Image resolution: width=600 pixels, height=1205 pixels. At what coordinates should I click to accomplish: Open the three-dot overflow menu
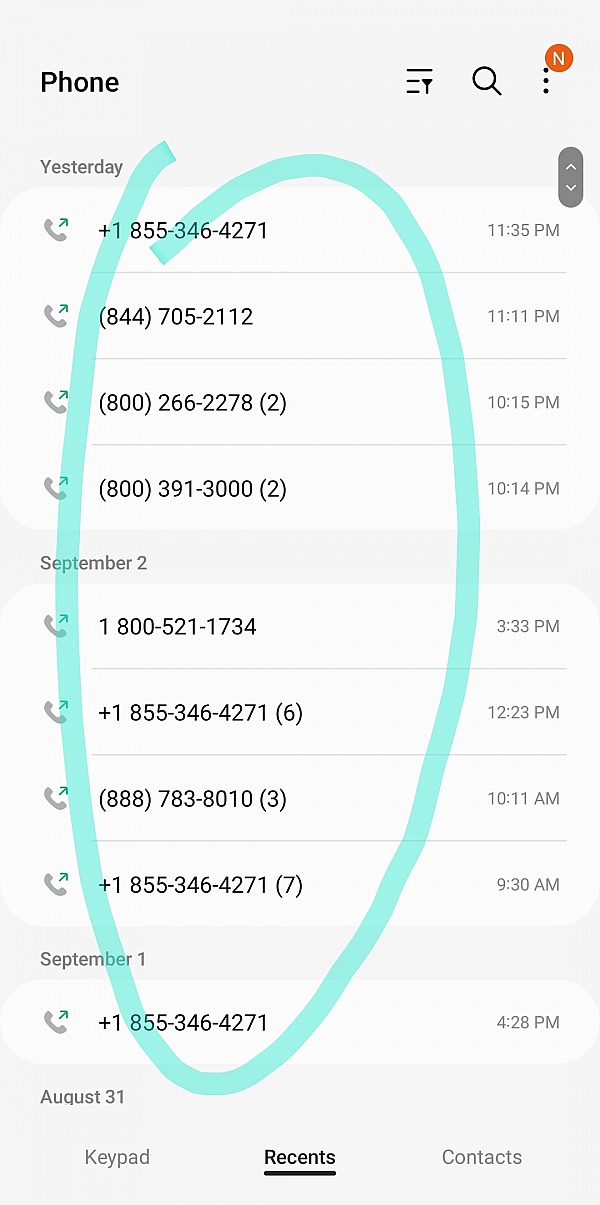[546, 82]
